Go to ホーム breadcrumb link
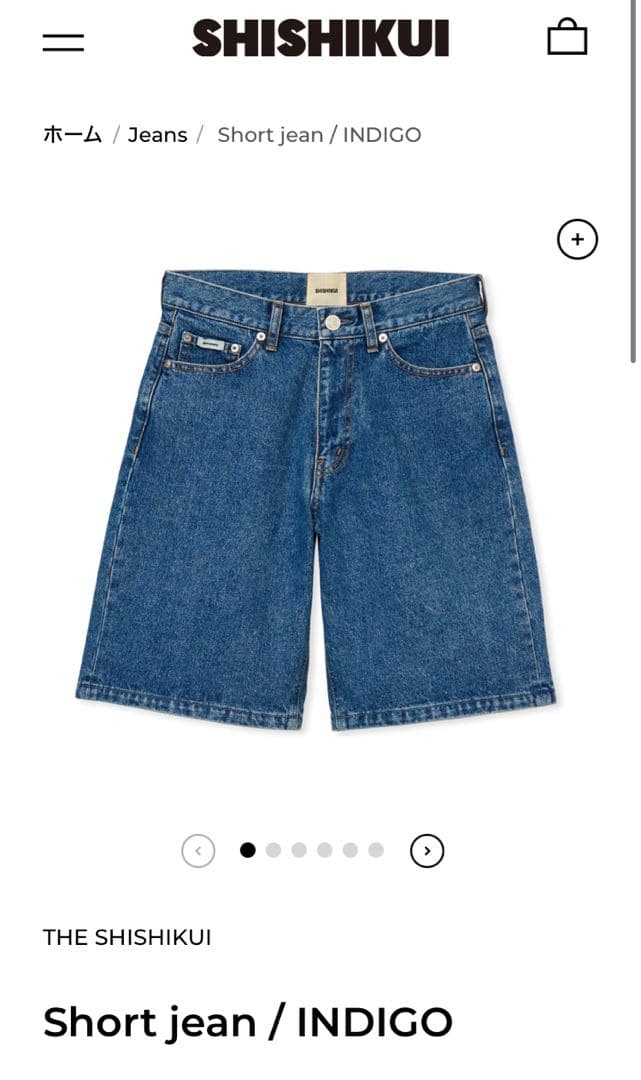This screenshot has width=641, height=1080. tap(72, 135)
